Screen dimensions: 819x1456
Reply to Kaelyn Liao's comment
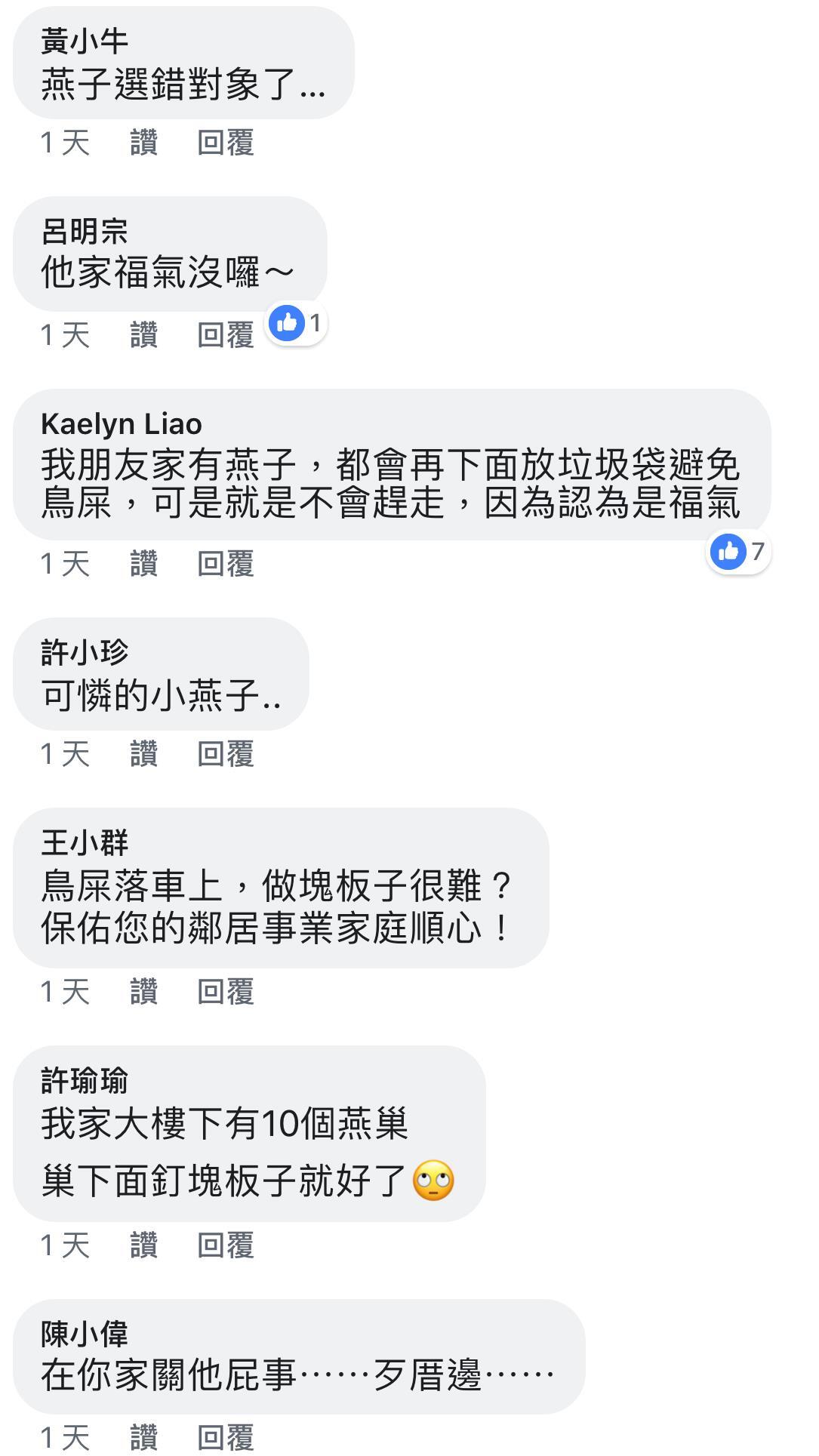(225, 563)
